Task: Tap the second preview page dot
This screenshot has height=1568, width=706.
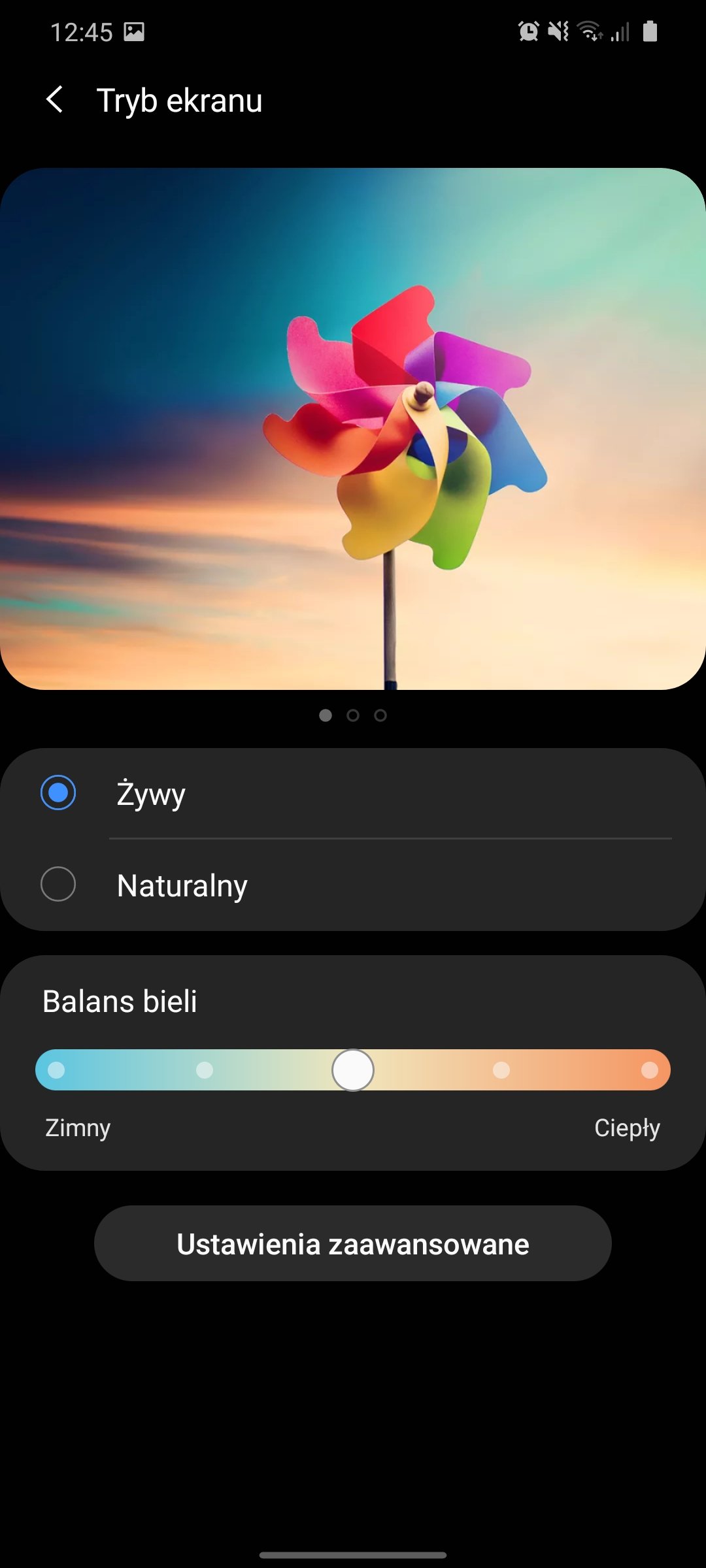Action: coord(353,715)
